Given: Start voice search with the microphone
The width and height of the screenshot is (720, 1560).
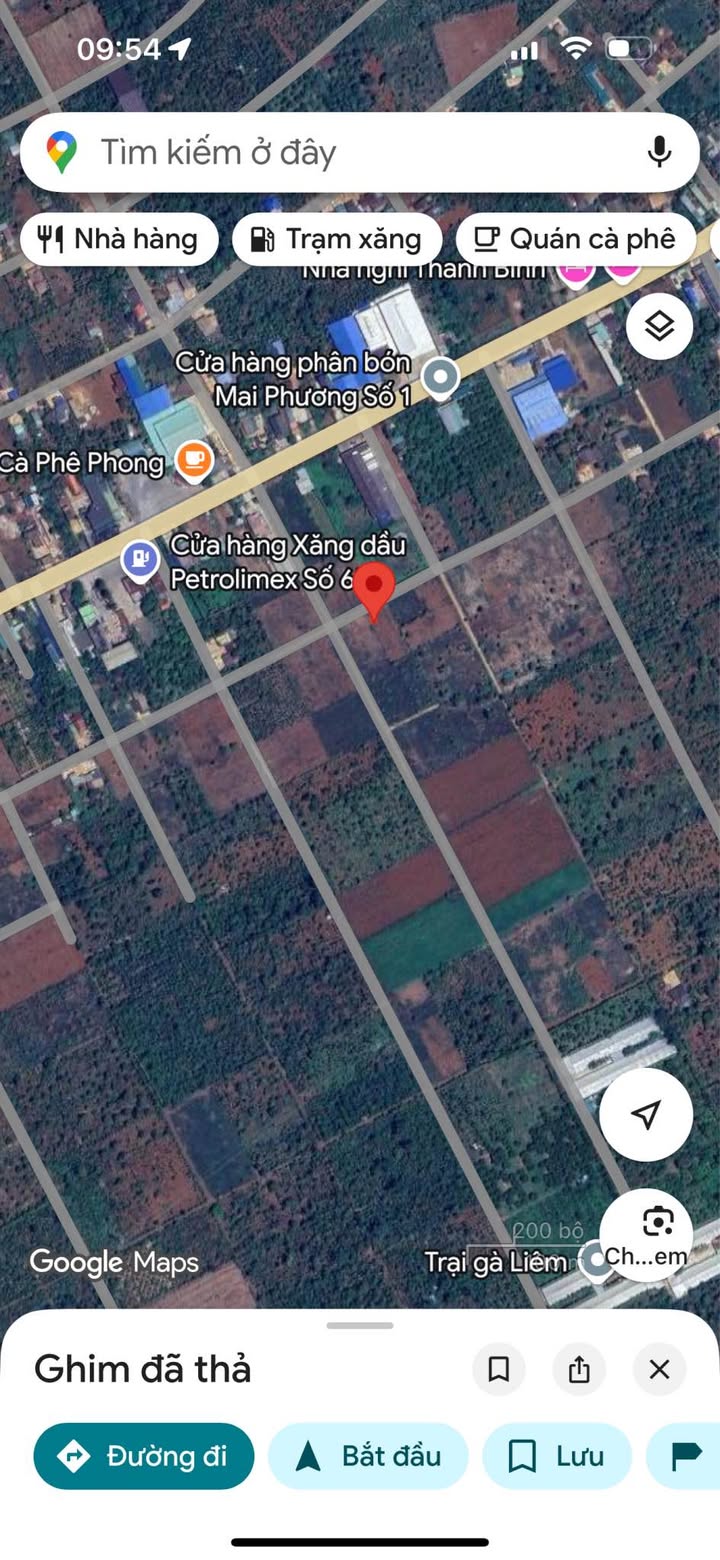Looking at the screenshot, I should [x=658, y=153].
